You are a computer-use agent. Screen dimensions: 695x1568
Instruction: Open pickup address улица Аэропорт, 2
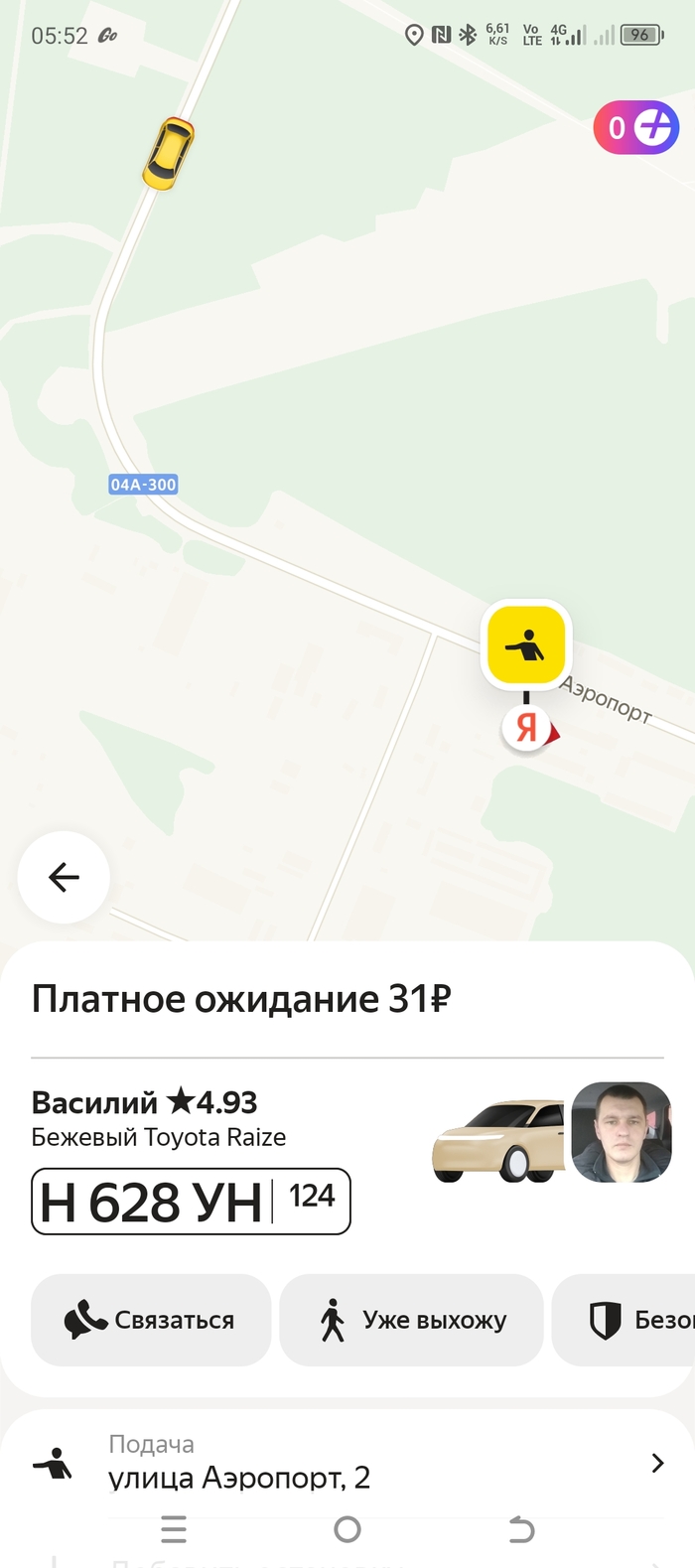click(347, 1463)
